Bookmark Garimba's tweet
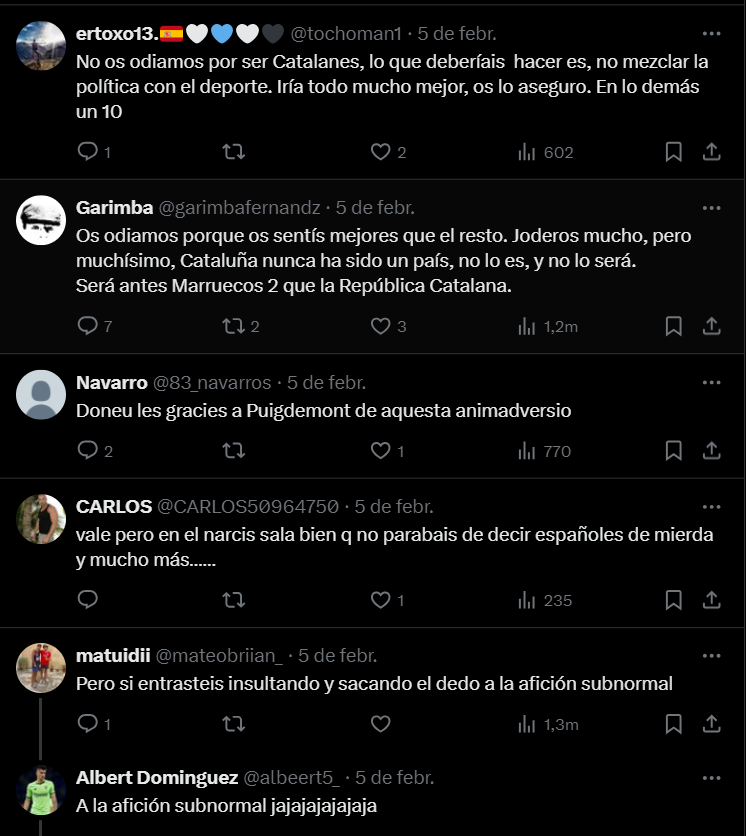 pos(674,326)
